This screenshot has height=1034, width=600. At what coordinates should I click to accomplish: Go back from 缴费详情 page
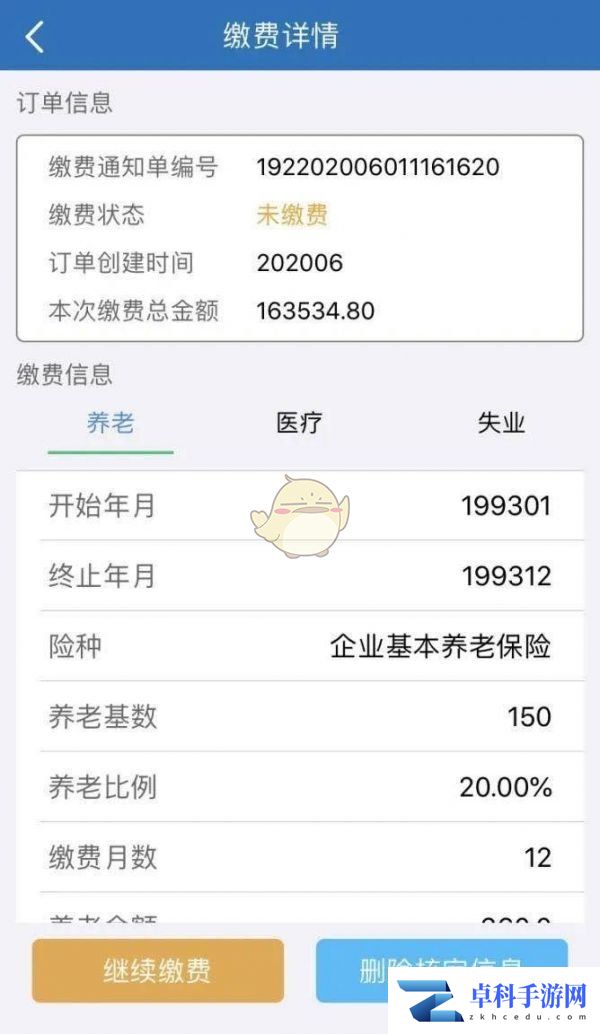[35, 36]
